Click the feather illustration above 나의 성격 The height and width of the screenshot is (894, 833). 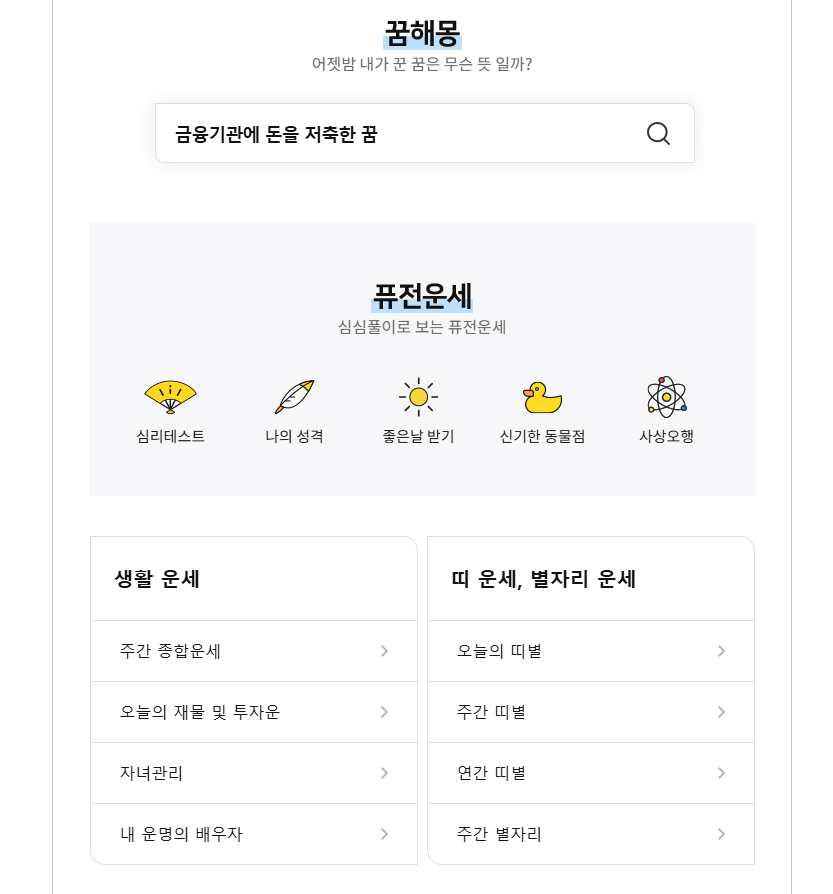(293, 397)
